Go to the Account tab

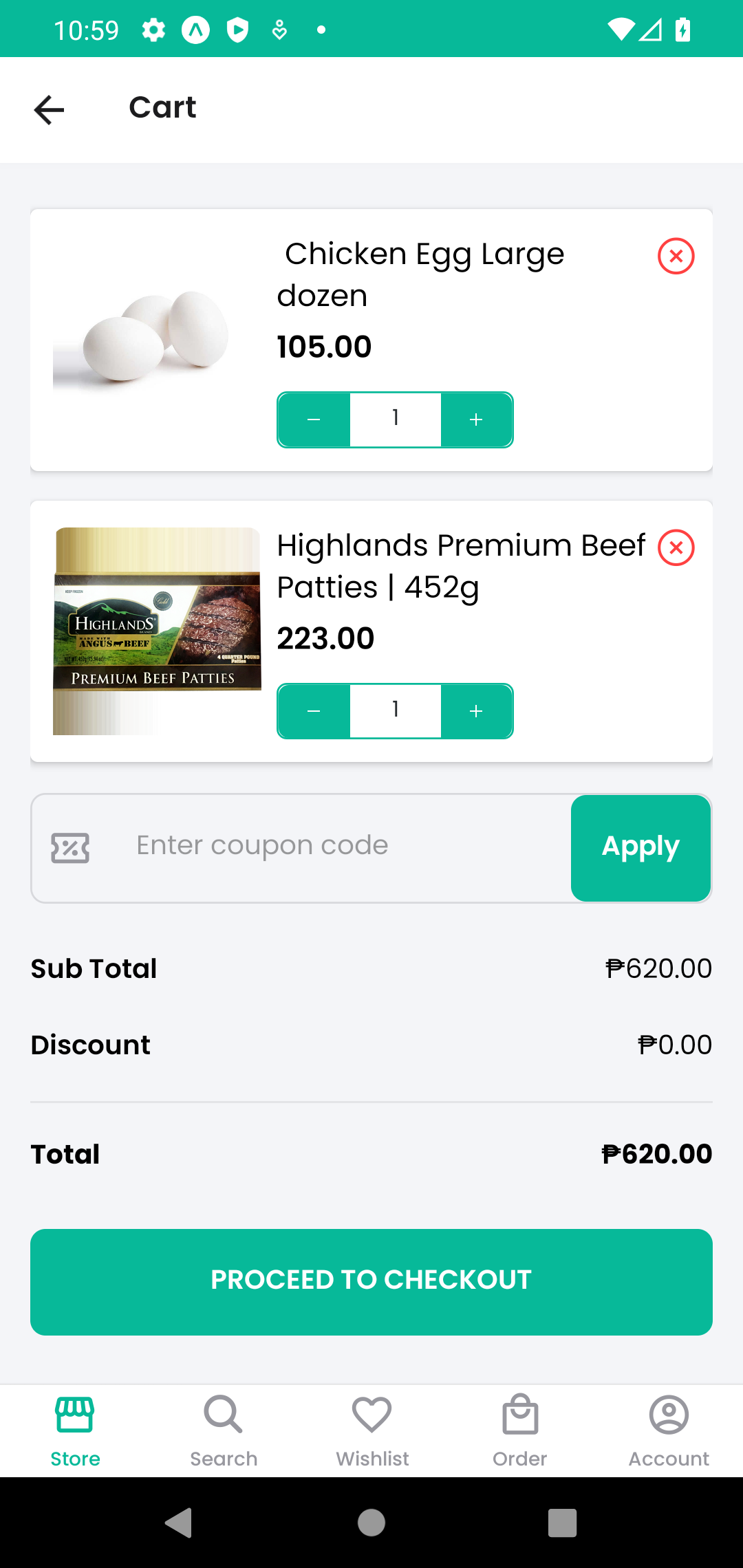pos(668,1430)
